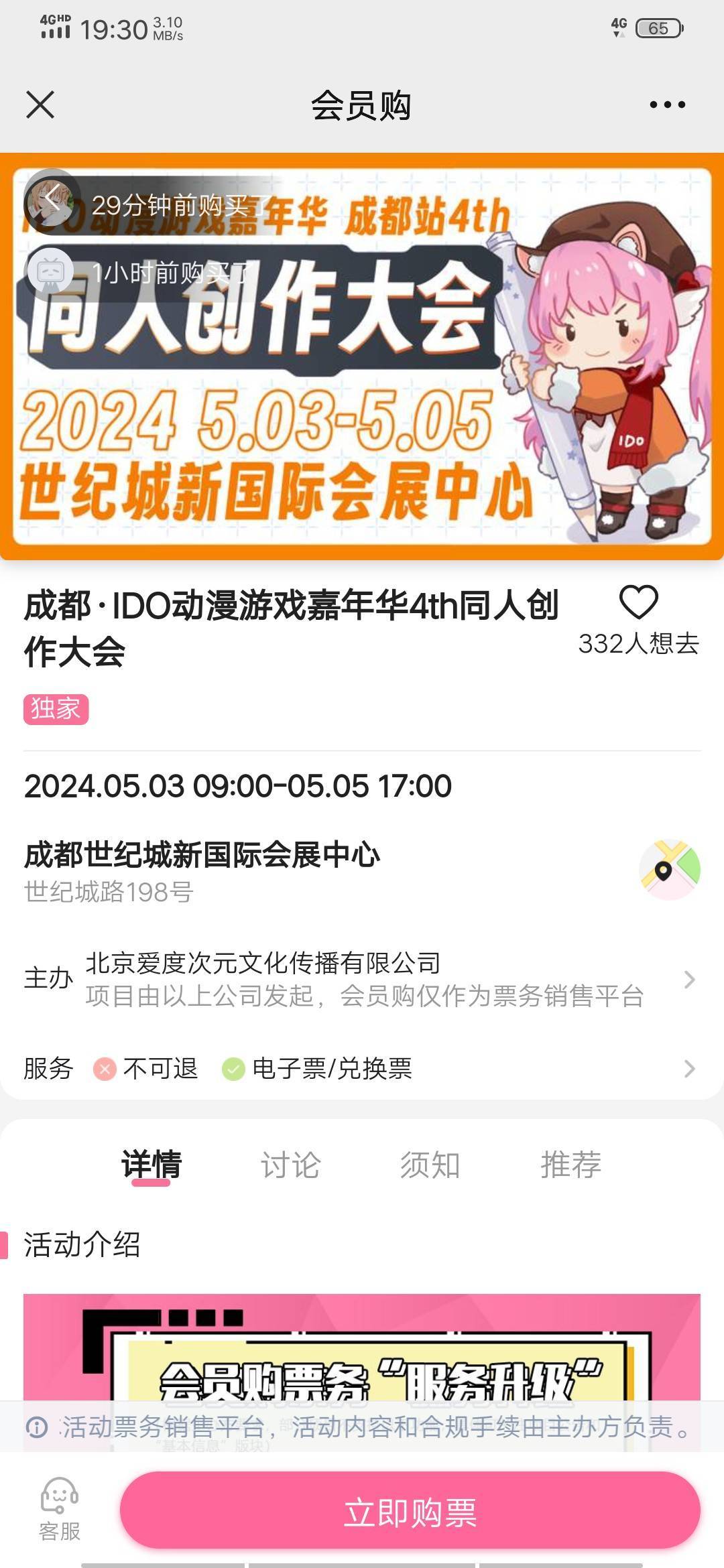Switch to the 推荐 tab

tap(570, 1165)
